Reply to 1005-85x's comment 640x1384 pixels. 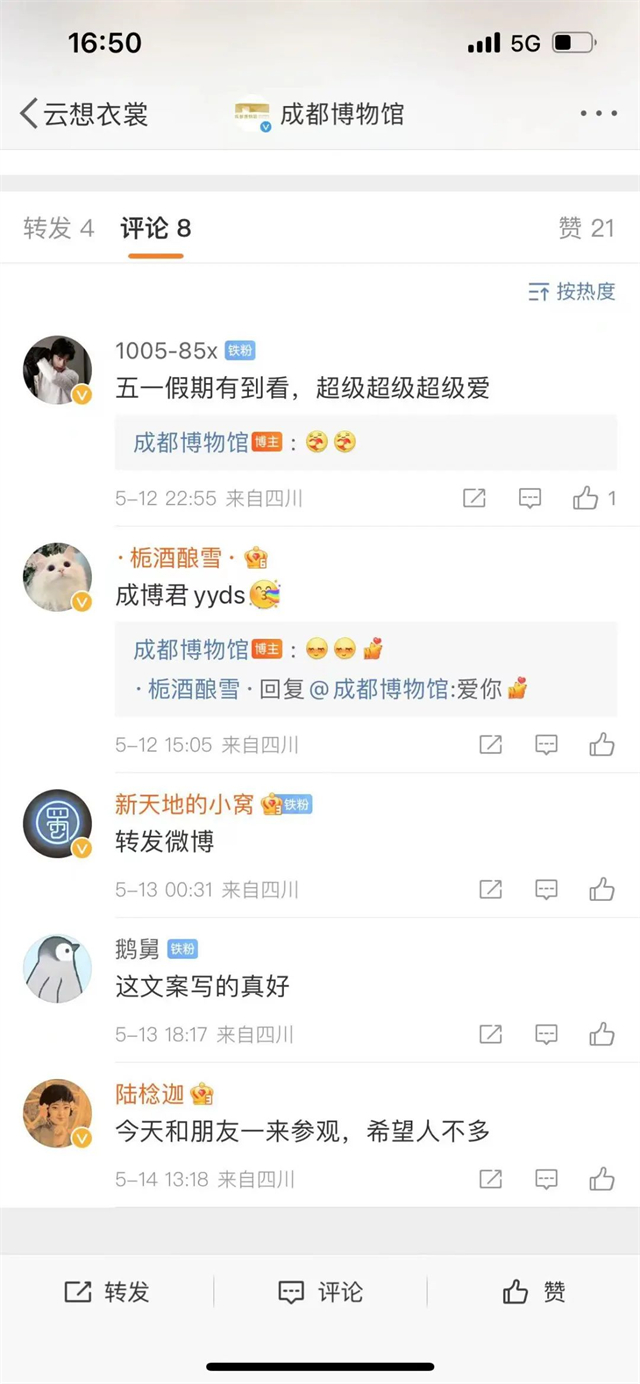tap(530, 498)
